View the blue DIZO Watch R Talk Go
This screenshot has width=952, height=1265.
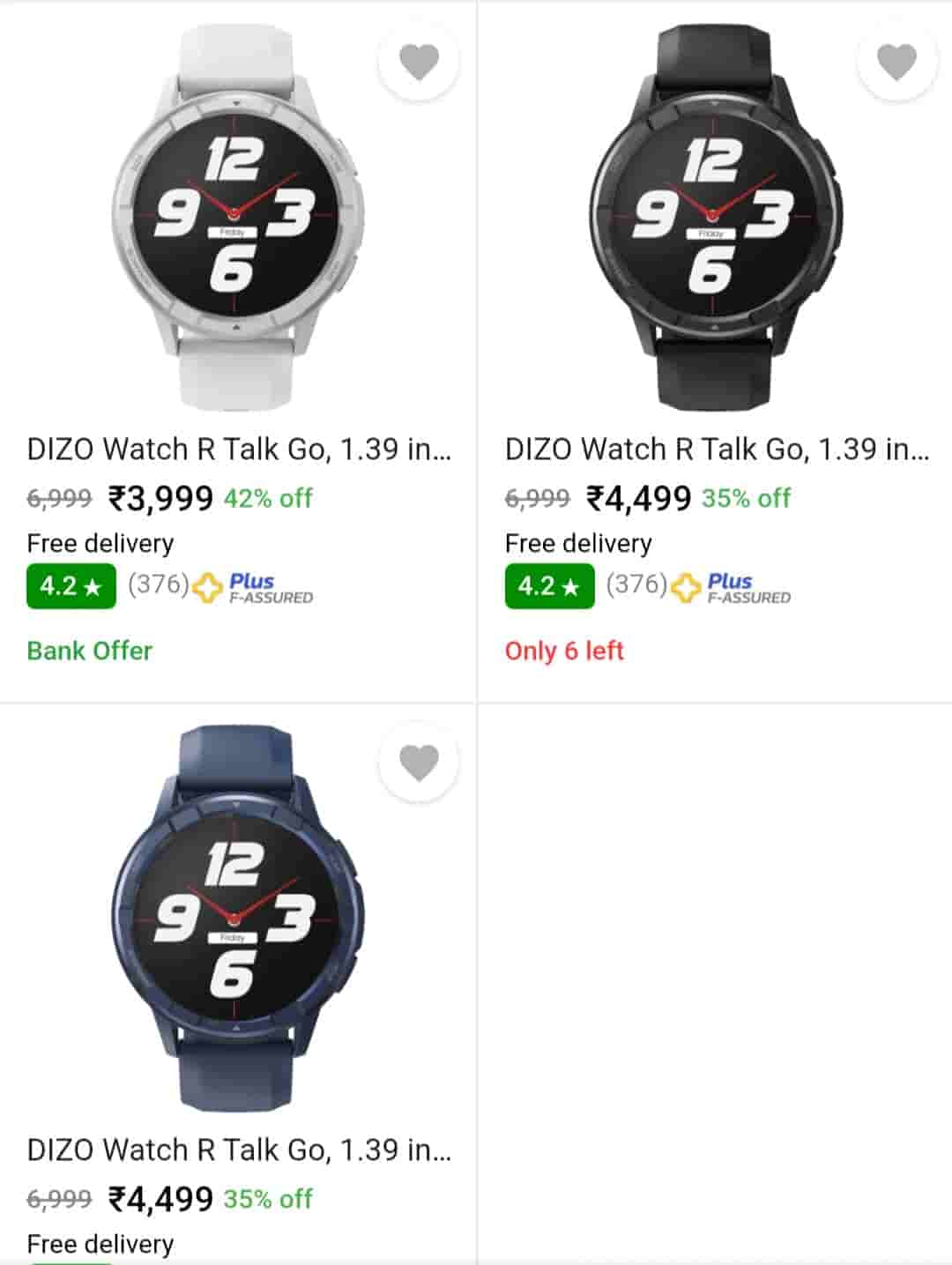click(238, 1149)
